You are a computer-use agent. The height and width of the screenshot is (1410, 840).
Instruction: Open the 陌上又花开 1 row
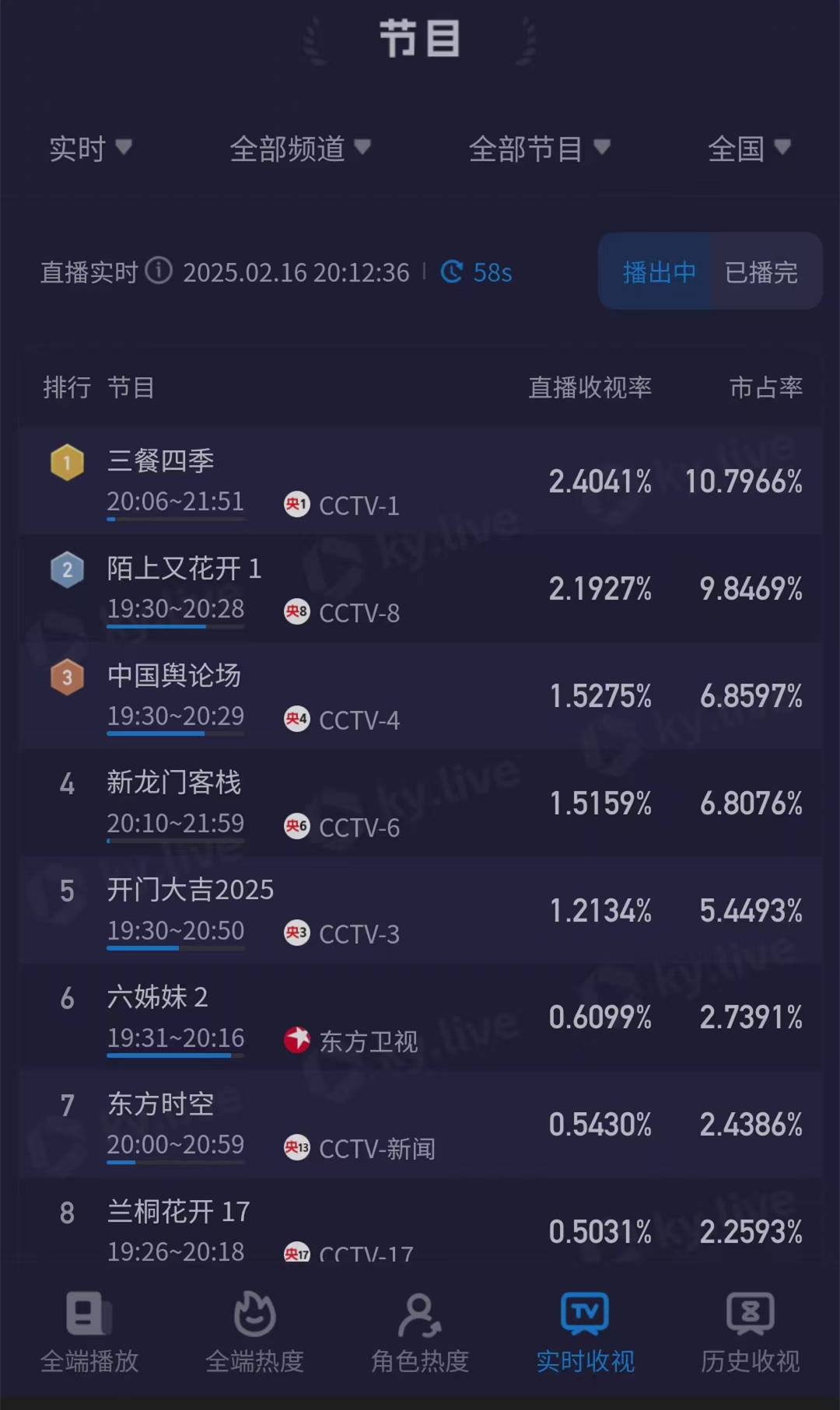[x=421, y=589]
